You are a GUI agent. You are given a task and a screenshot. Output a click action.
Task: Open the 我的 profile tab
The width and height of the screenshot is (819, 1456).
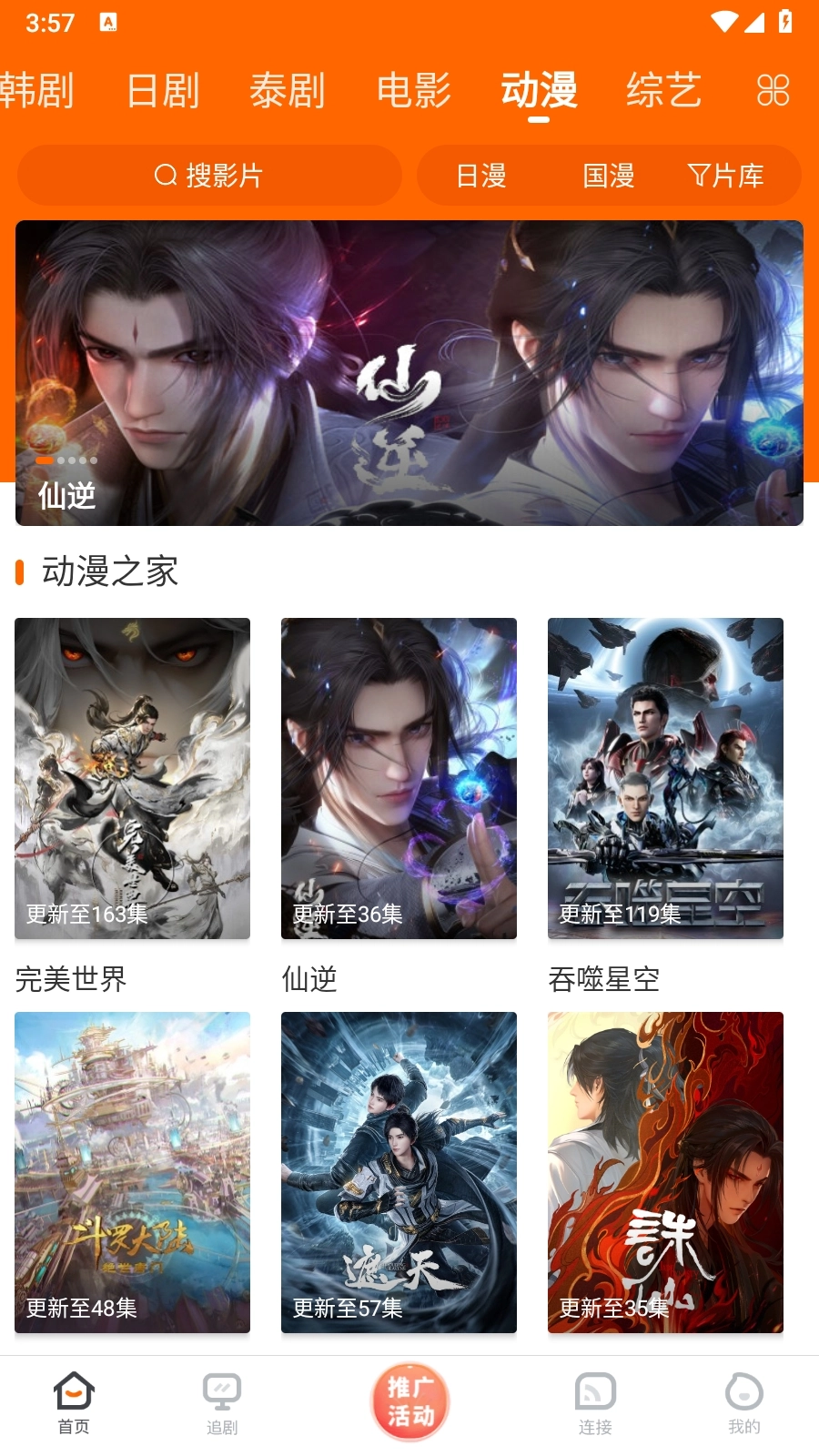pos(743,1402)
